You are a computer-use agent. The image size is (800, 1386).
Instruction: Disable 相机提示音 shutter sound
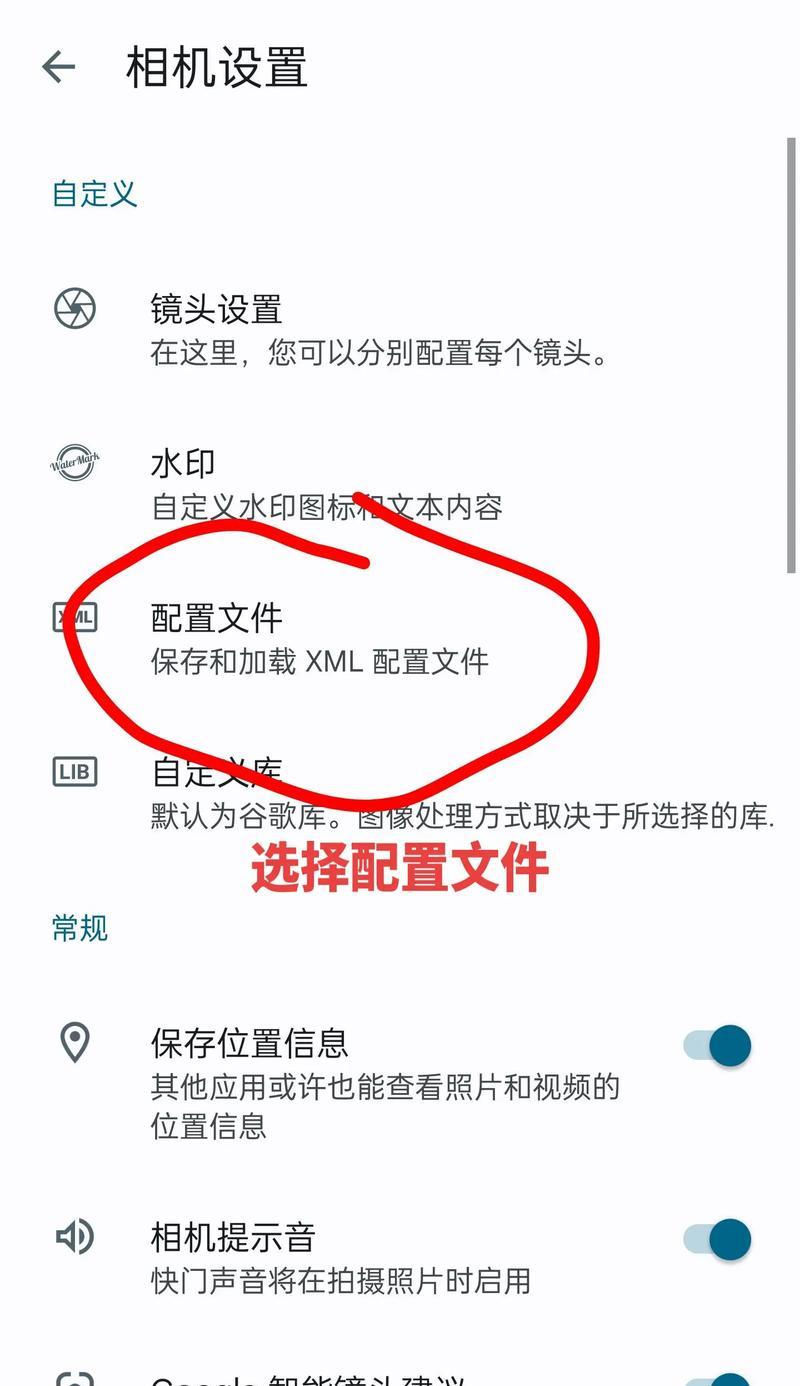(x=718, y=1240)
